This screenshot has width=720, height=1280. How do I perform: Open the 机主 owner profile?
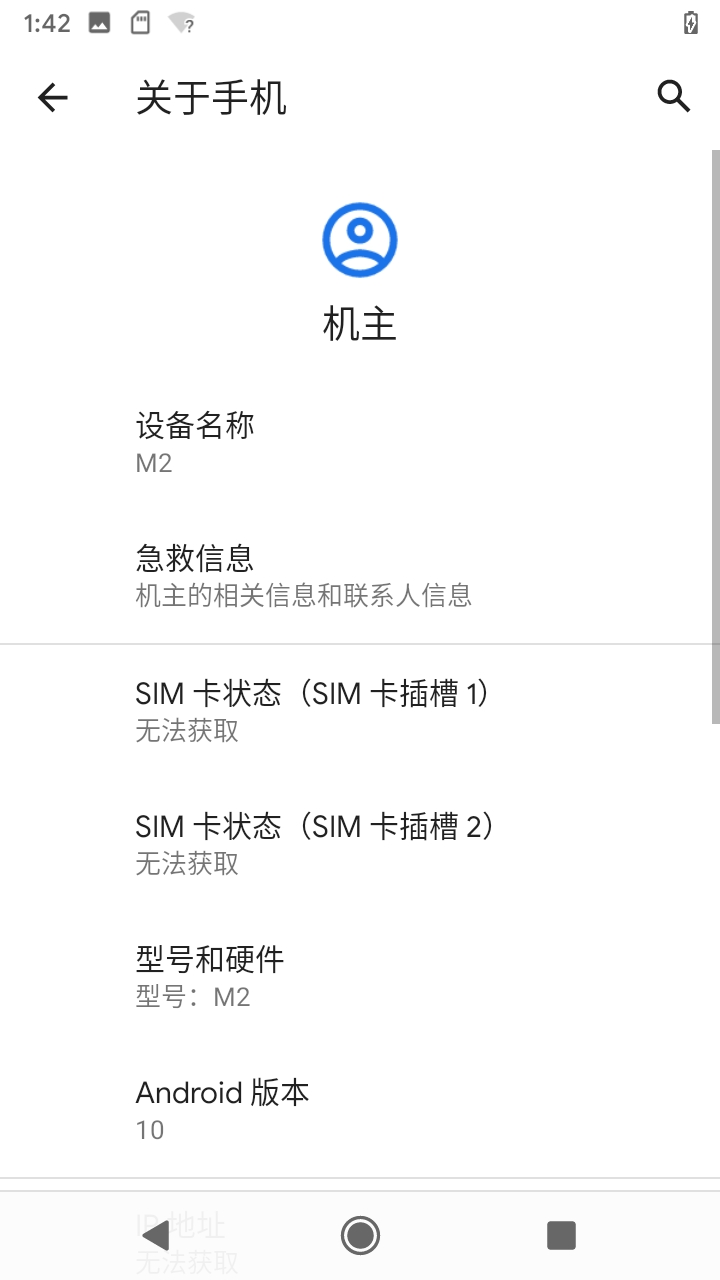[360, 270]
